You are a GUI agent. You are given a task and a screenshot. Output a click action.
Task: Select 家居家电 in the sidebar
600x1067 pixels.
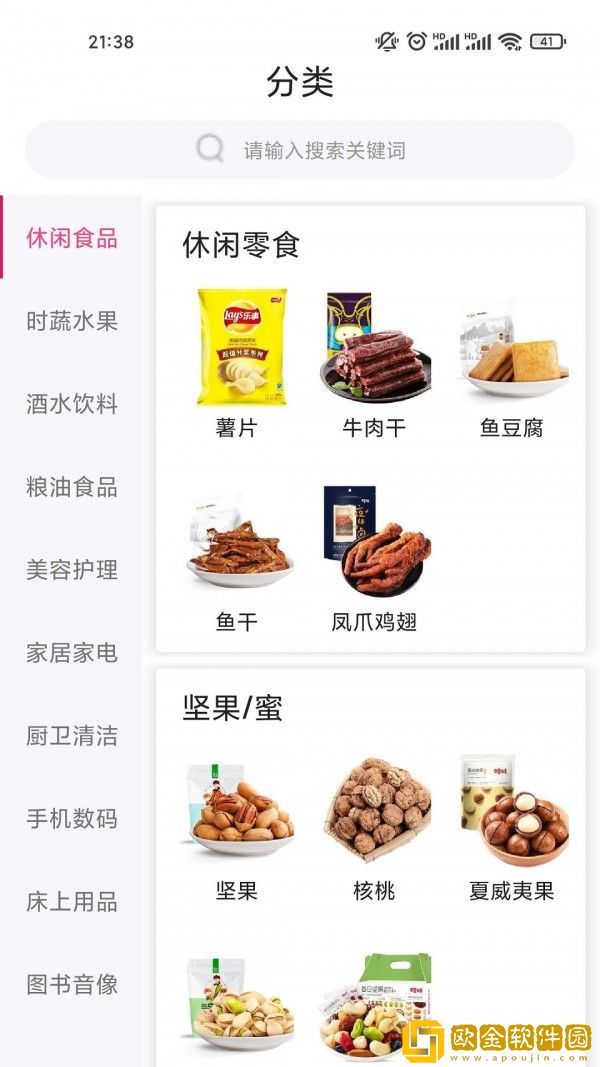click(72, 653)
